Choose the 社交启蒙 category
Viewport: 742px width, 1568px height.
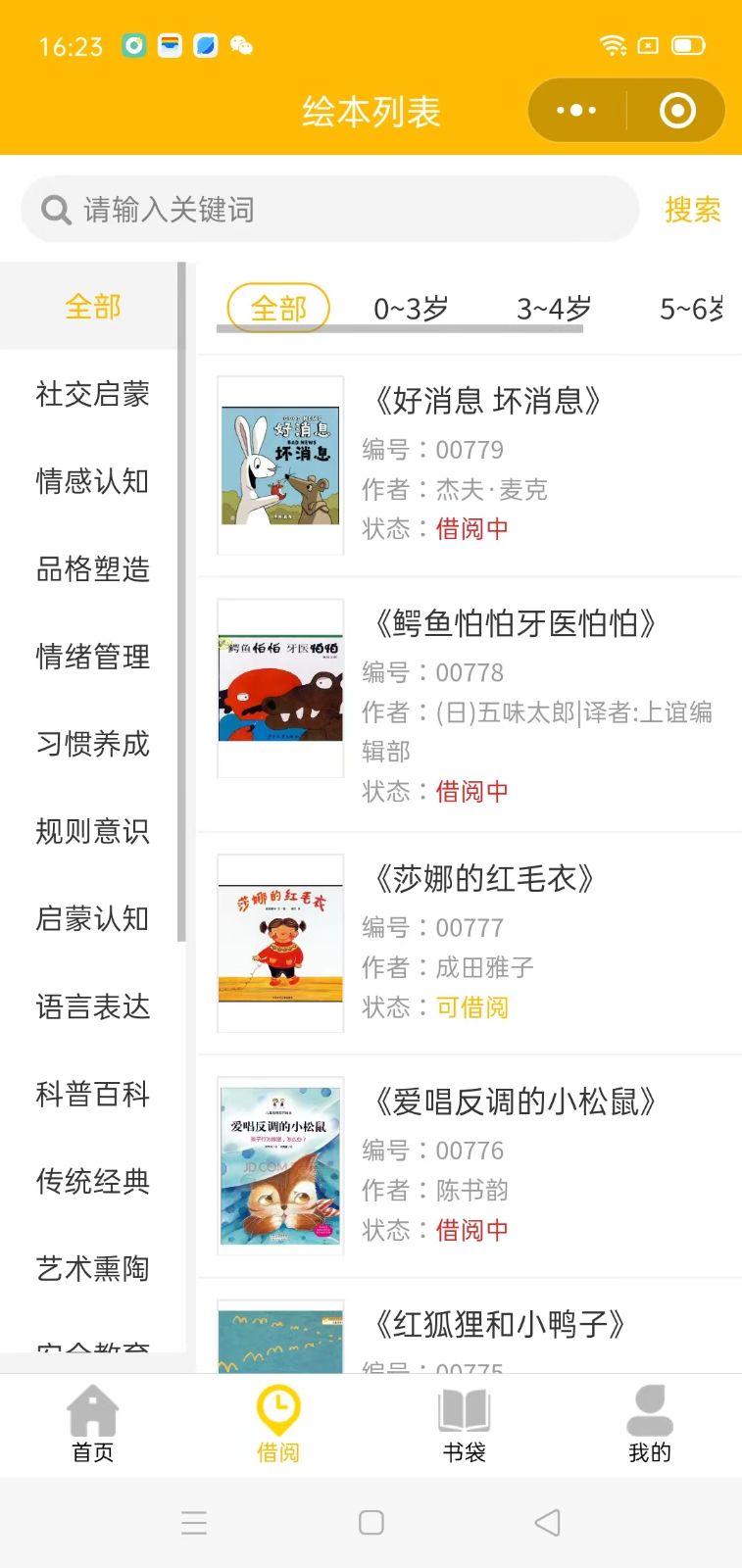(92, 394)
